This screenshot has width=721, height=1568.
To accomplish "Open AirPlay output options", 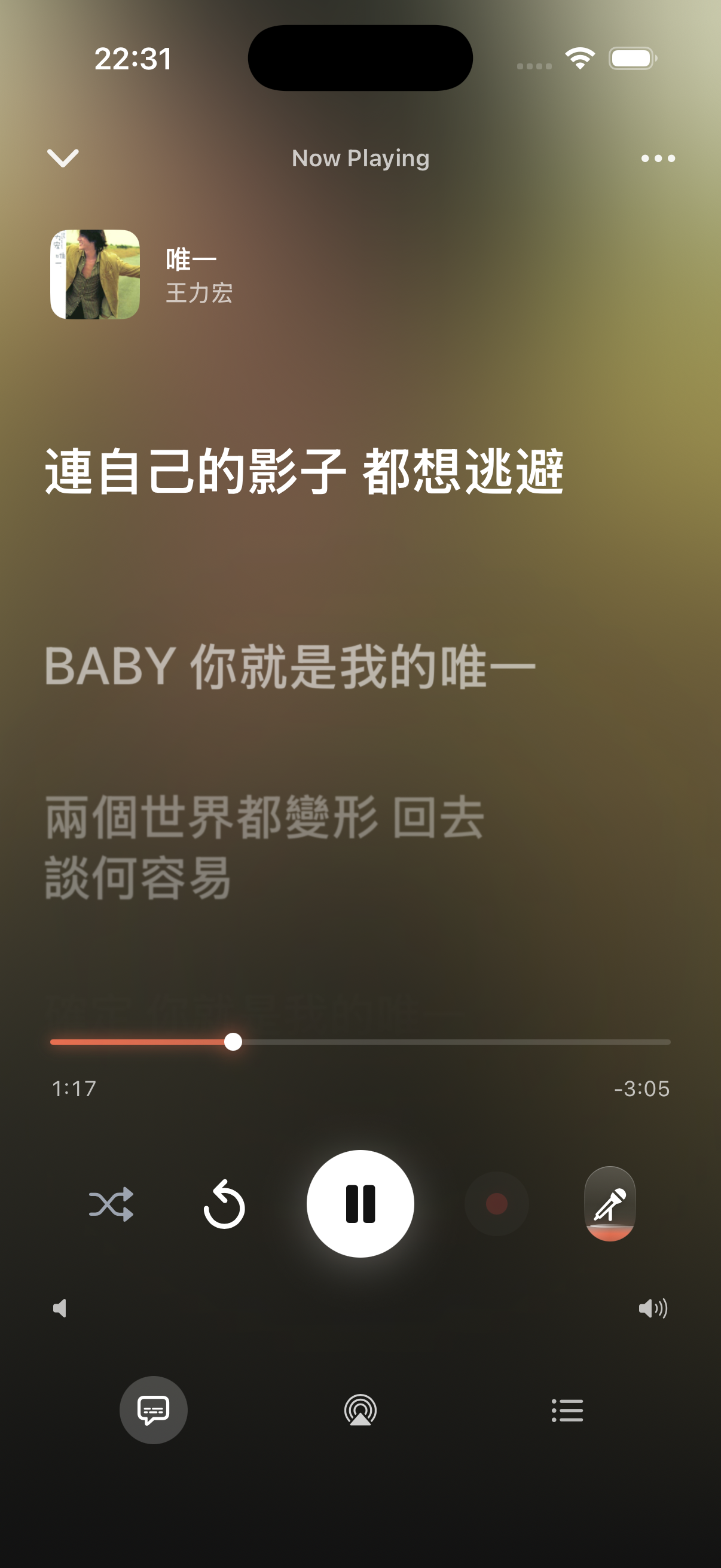I will tap(360, 1410).
